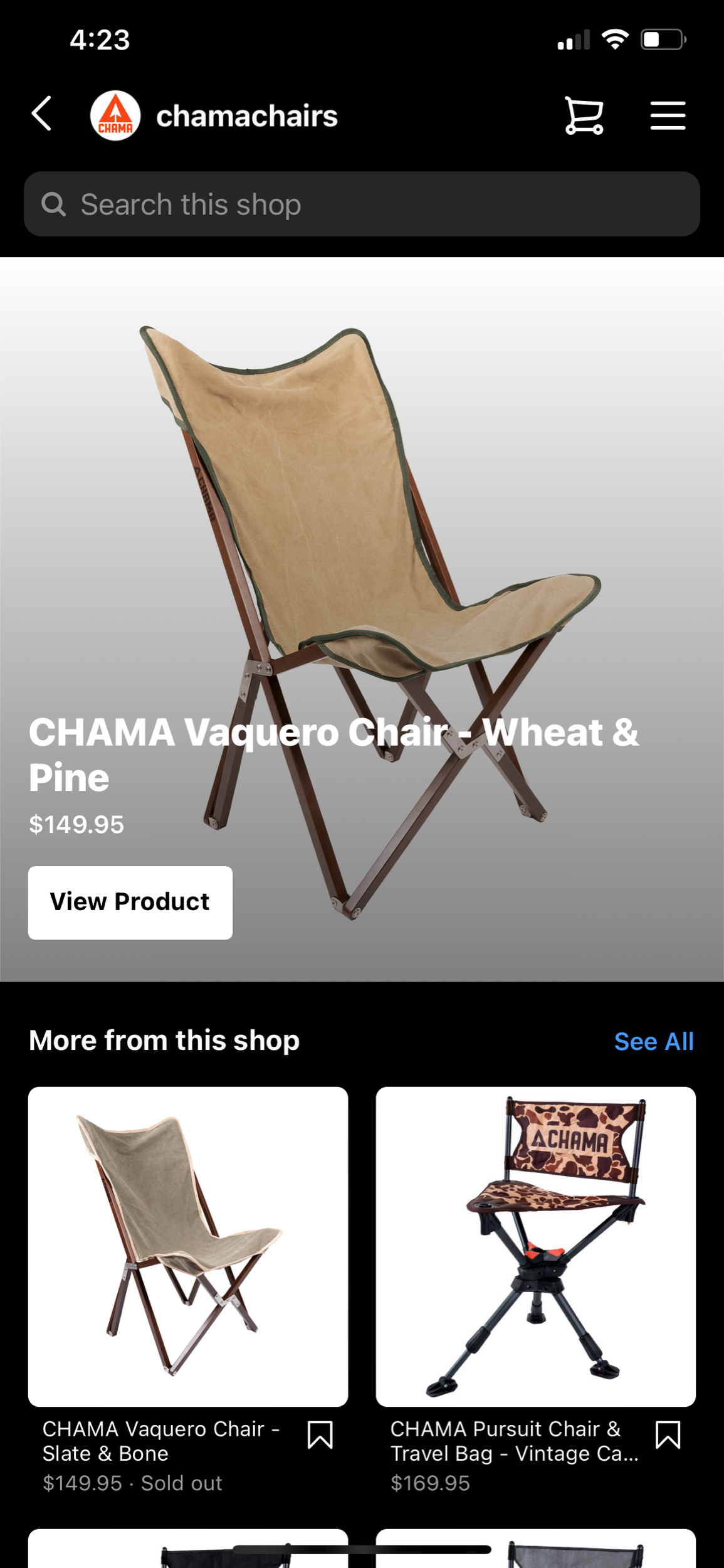
Task: See All products from this shop
Action: tap(653, 1041)
